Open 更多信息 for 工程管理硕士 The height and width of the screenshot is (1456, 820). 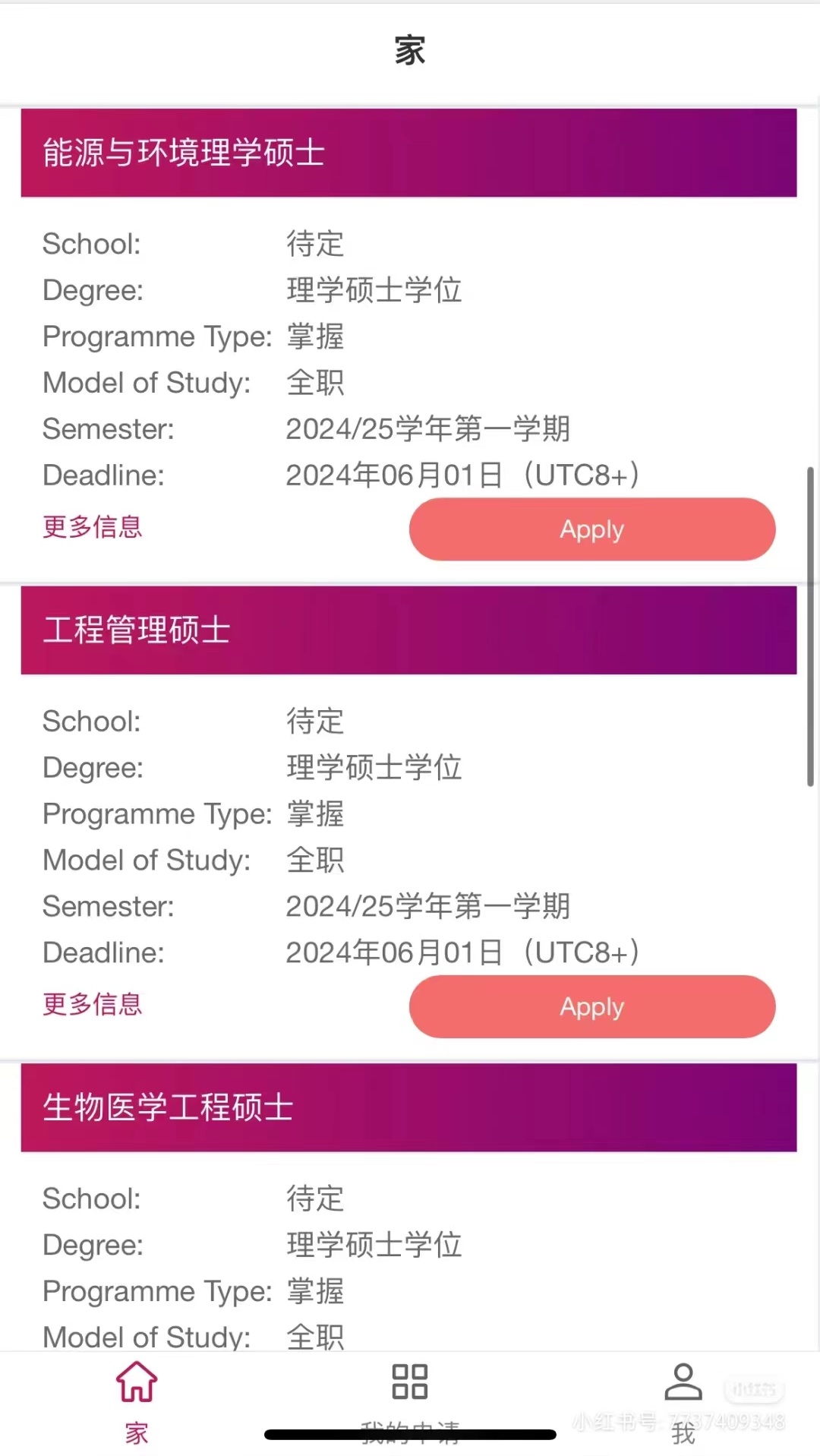(93, 1004)
